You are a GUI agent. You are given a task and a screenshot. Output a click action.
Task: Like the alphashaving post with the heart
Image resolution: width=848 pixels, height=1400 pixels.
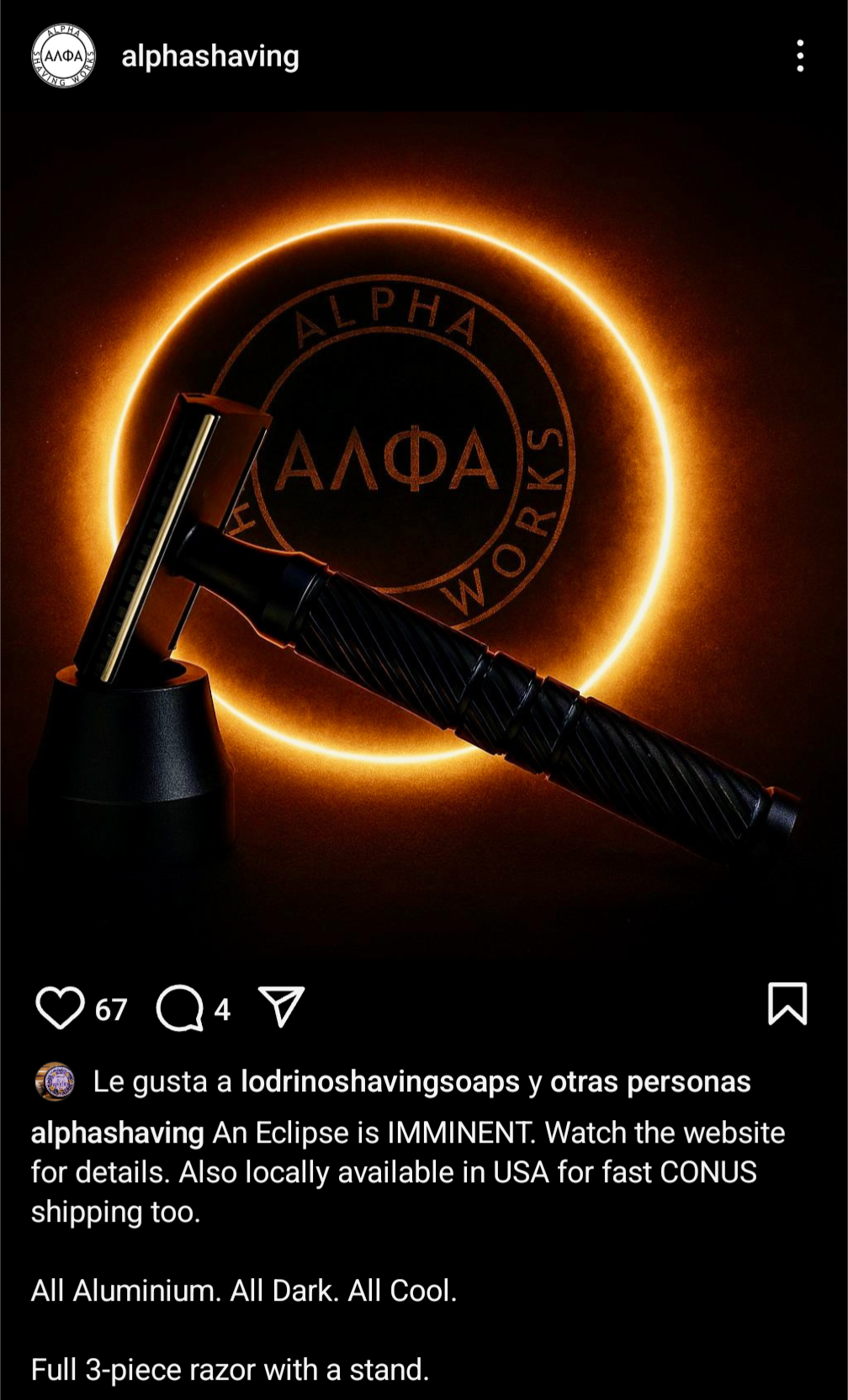[60, 1007]
